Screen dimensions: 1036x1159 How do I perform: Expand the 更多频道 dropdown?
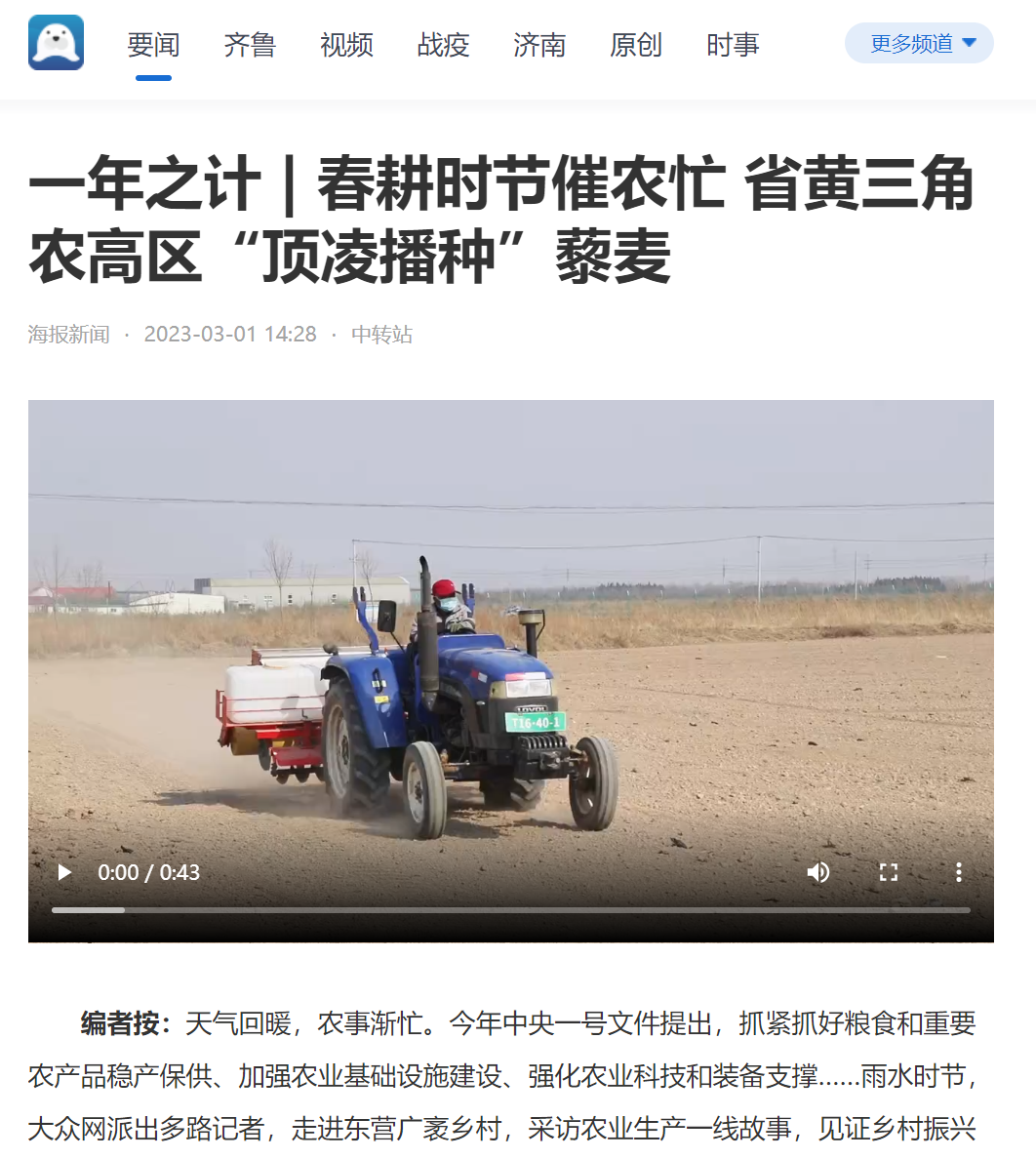[919, 43]
